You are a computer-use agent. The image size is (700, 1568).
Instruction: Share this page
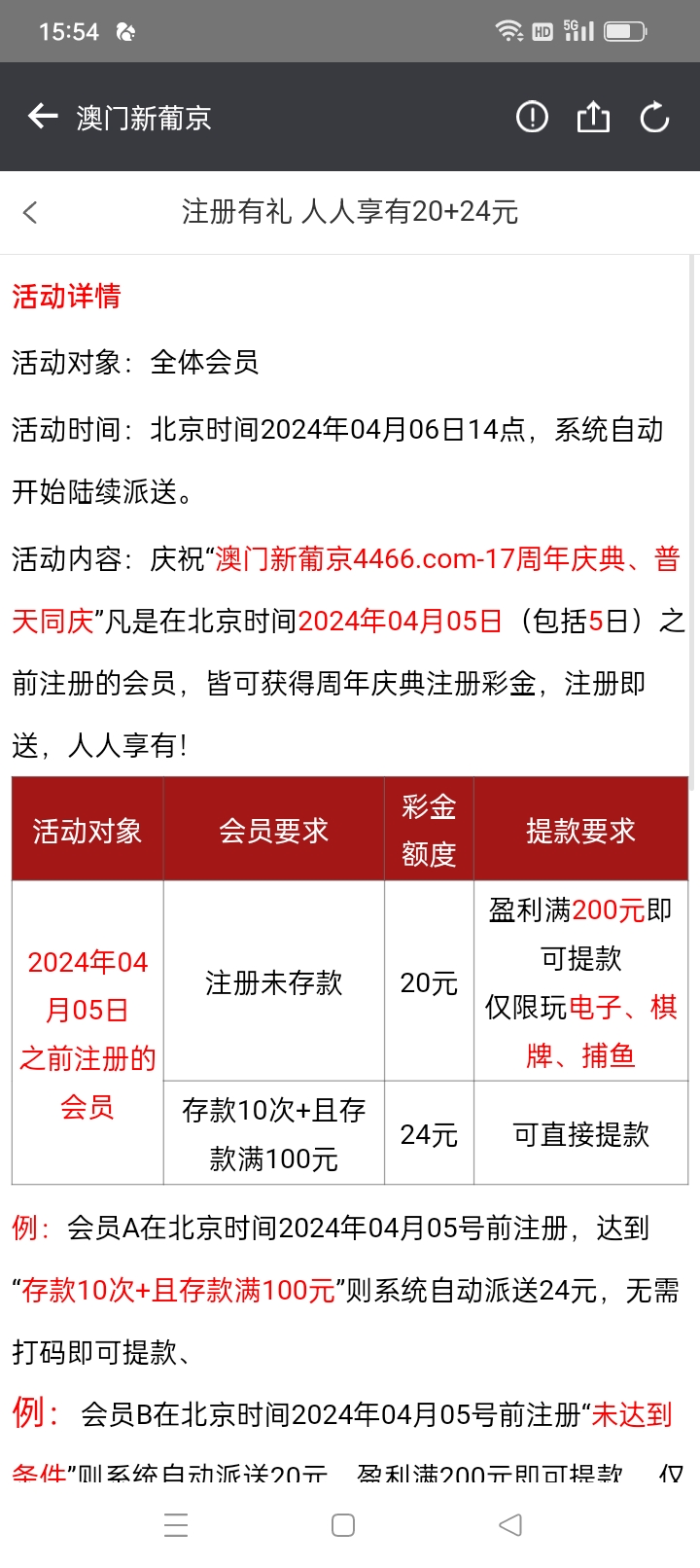click(x=593, y=118)
